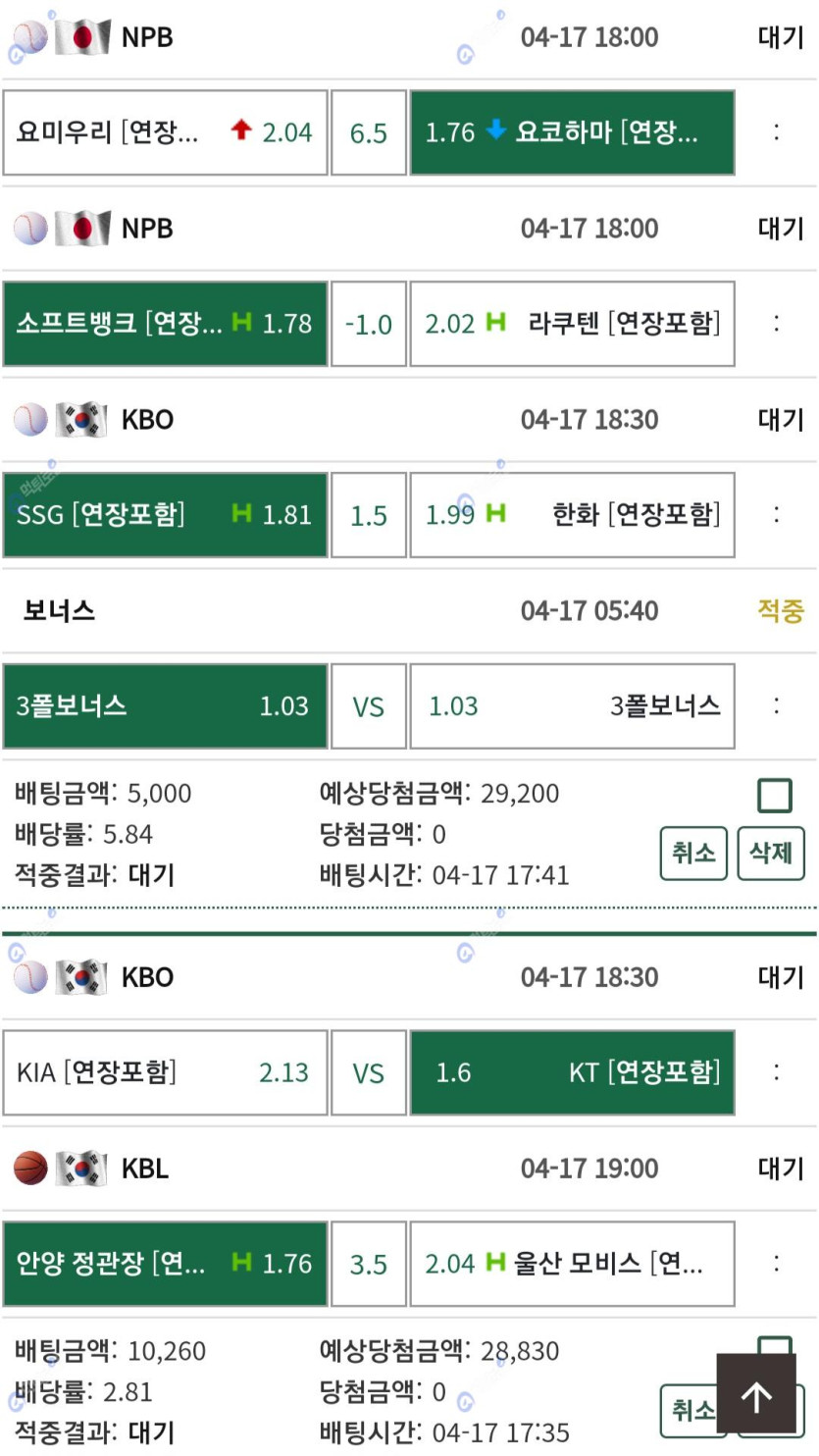Tap the SSG 1.81 handicap option
819x1456 pixels.
point(165,515)
